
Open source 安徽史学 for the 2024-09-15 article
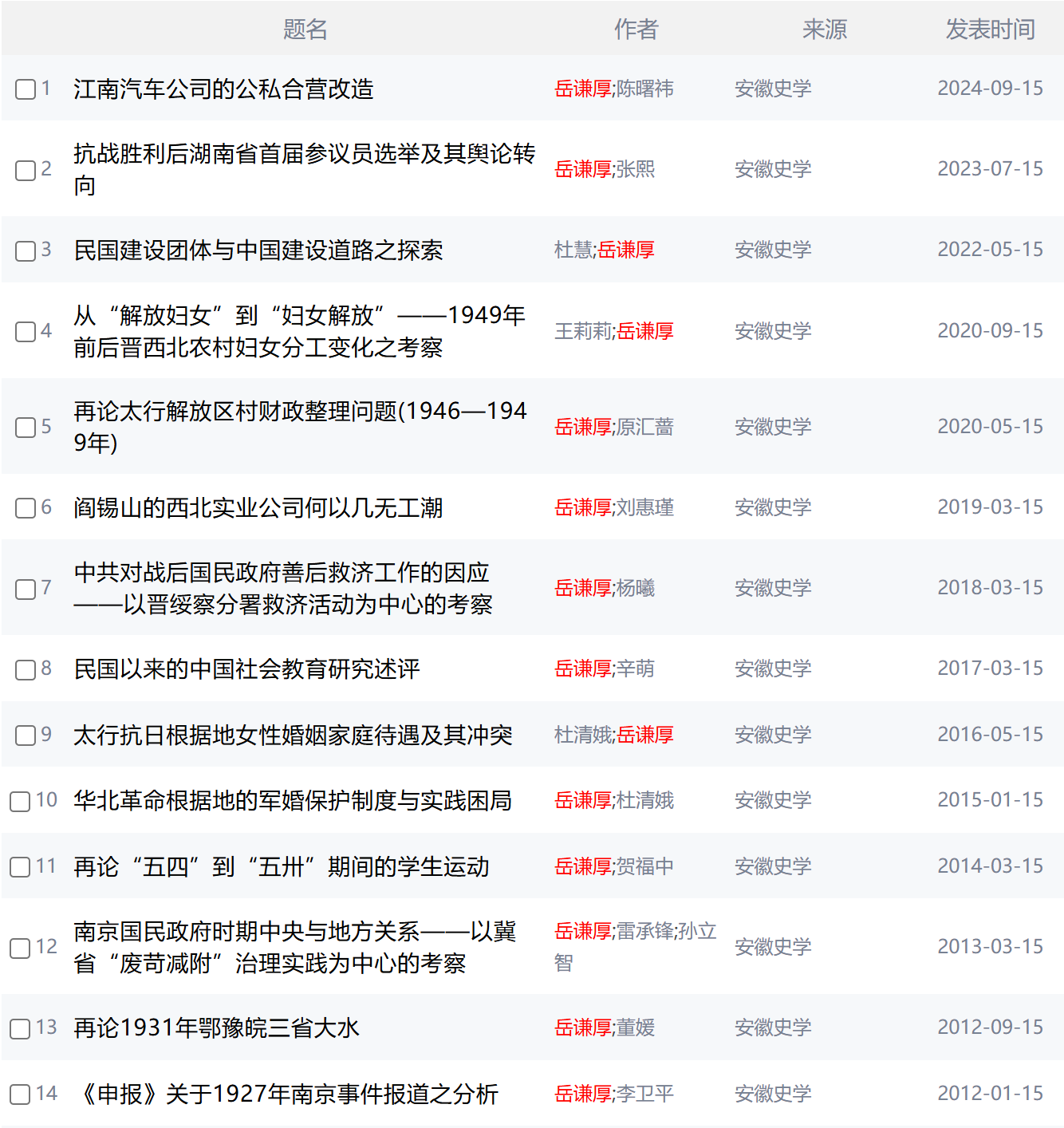(x=772, y=89)
